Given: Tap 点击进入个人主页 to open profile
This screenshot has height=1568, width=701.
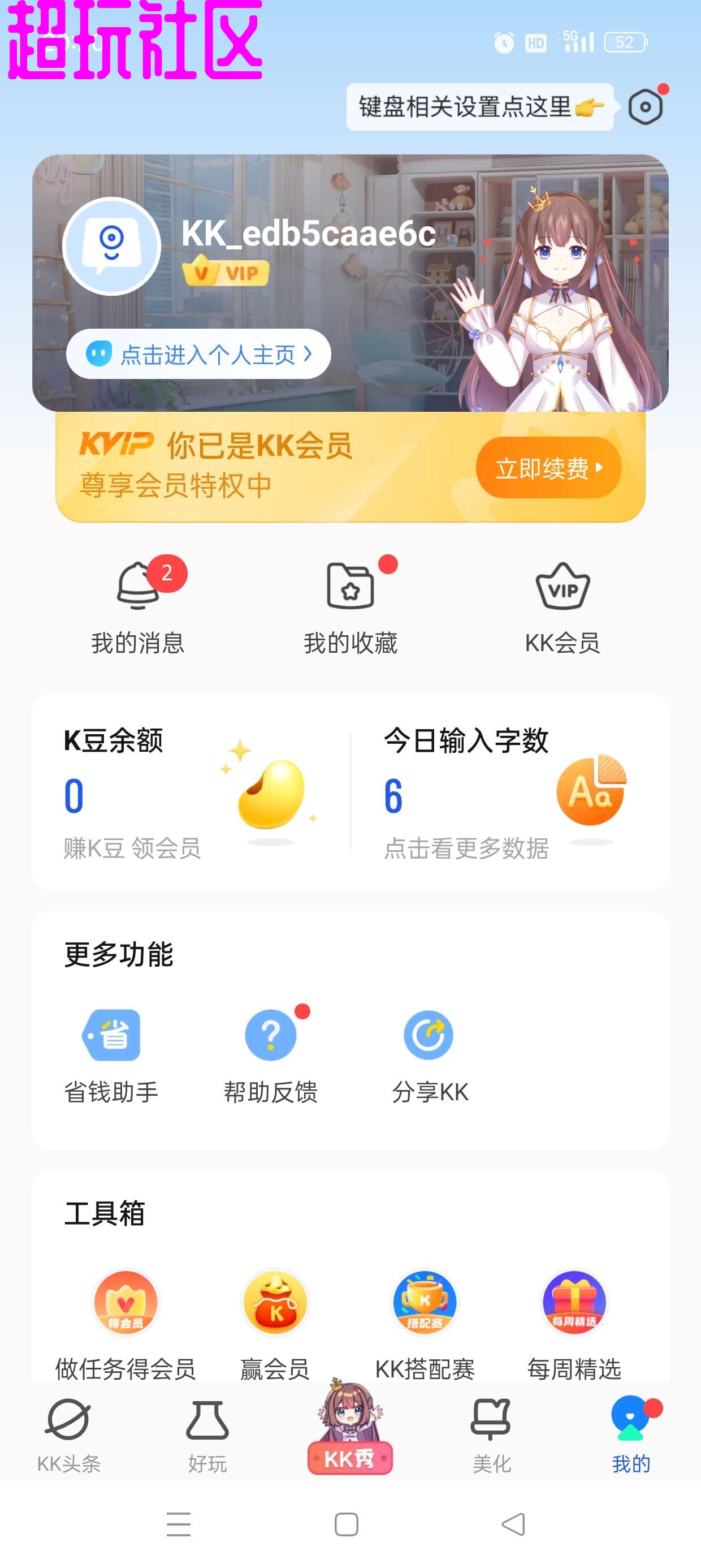Looking at the screenshot, I should tap(198, 354).
